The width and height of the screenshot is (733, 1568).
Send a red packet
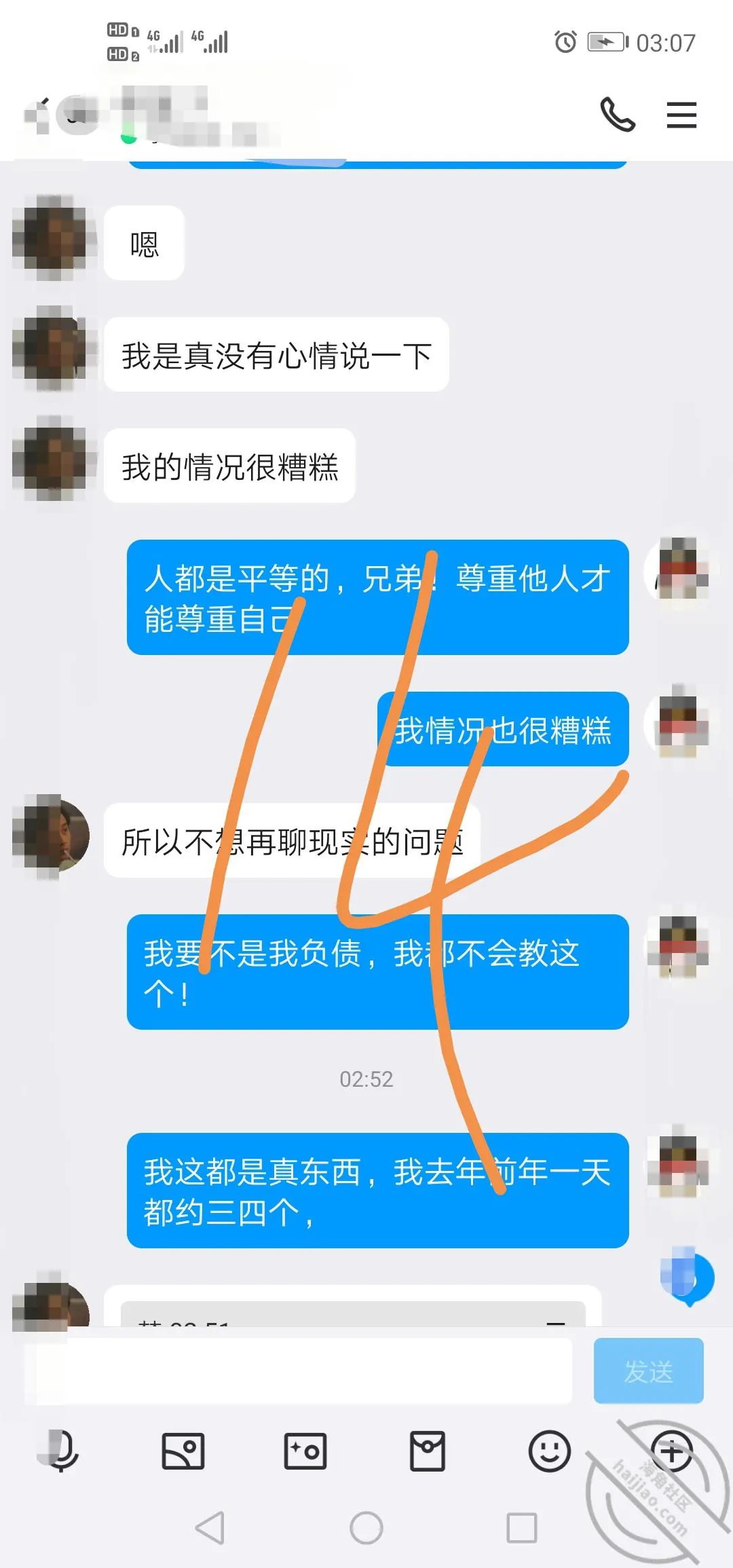point(428,1451)
